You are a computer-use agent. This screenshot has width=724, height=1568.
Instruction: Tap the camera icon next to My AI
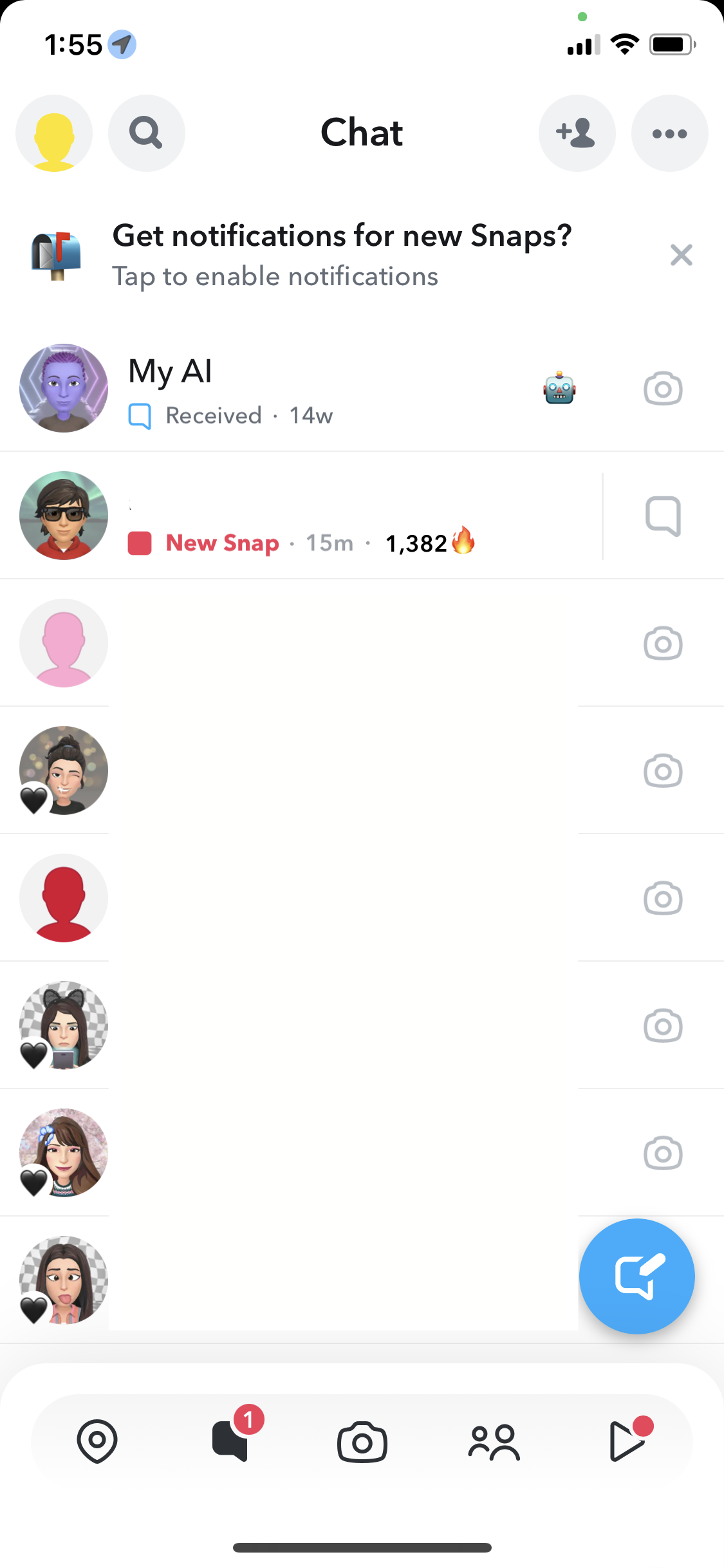pos(662,389)
